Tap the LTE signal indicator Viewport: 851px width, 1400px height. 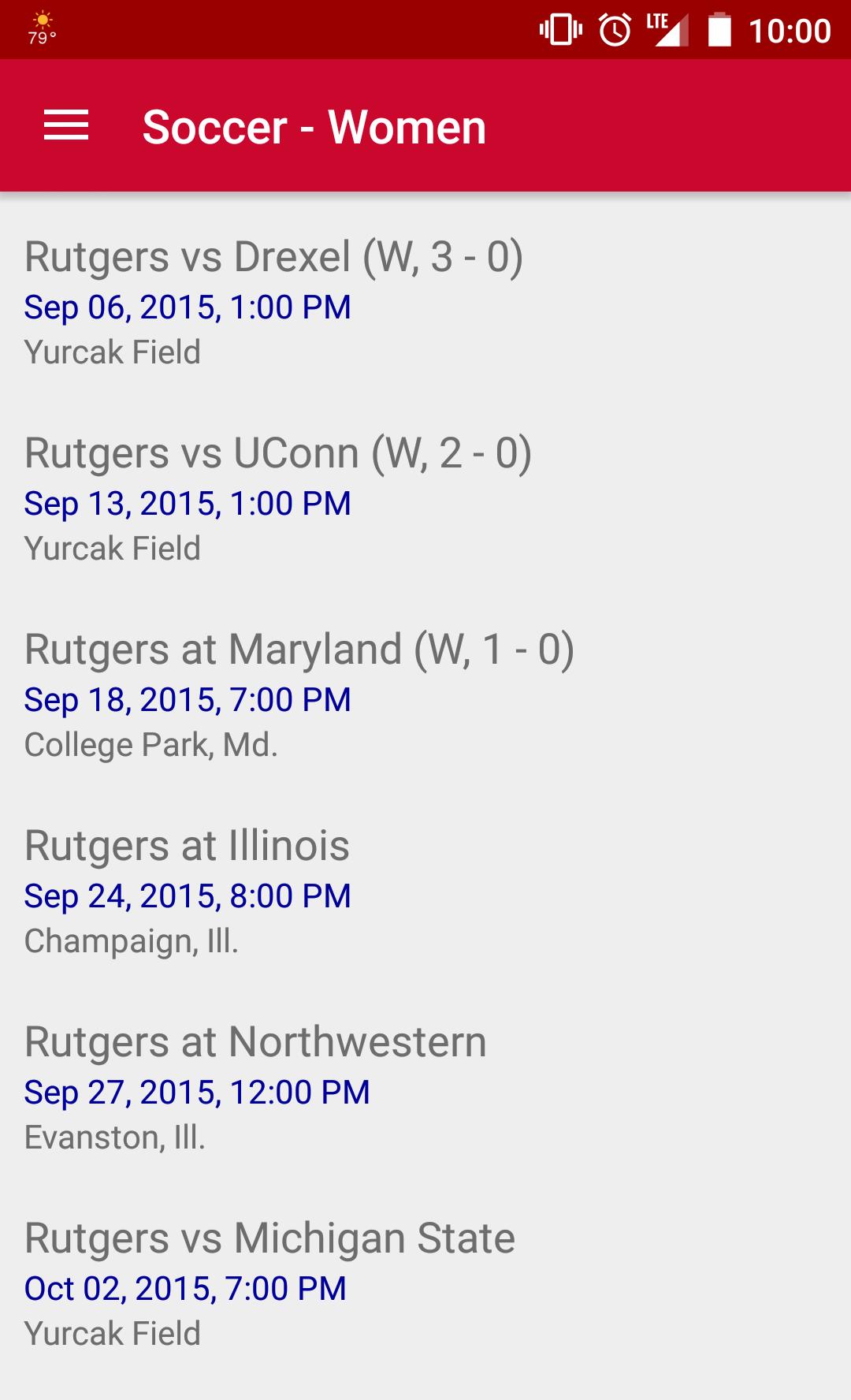[669, 29]
